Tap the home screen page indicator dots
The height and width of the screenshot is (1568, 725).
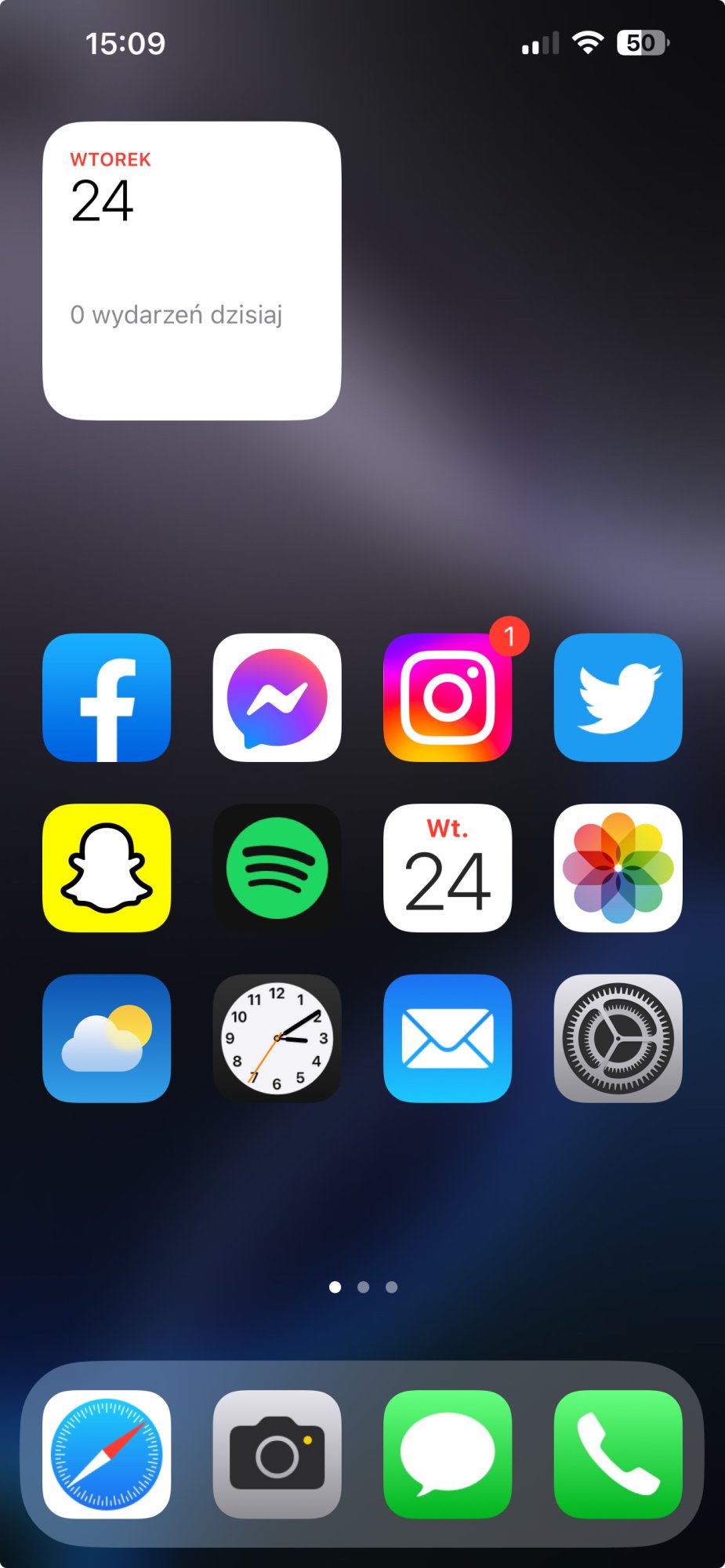pos(363,1287)
